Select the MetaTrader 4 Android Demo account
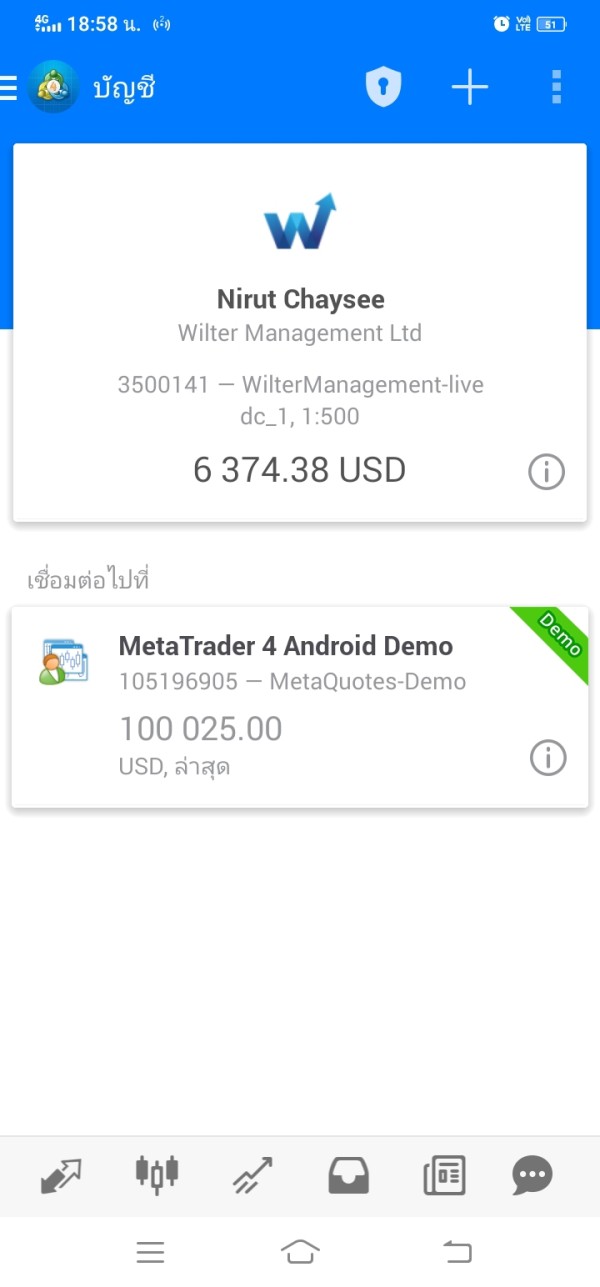The width and height of the screenshot is (600, 1287). point(300,707)
